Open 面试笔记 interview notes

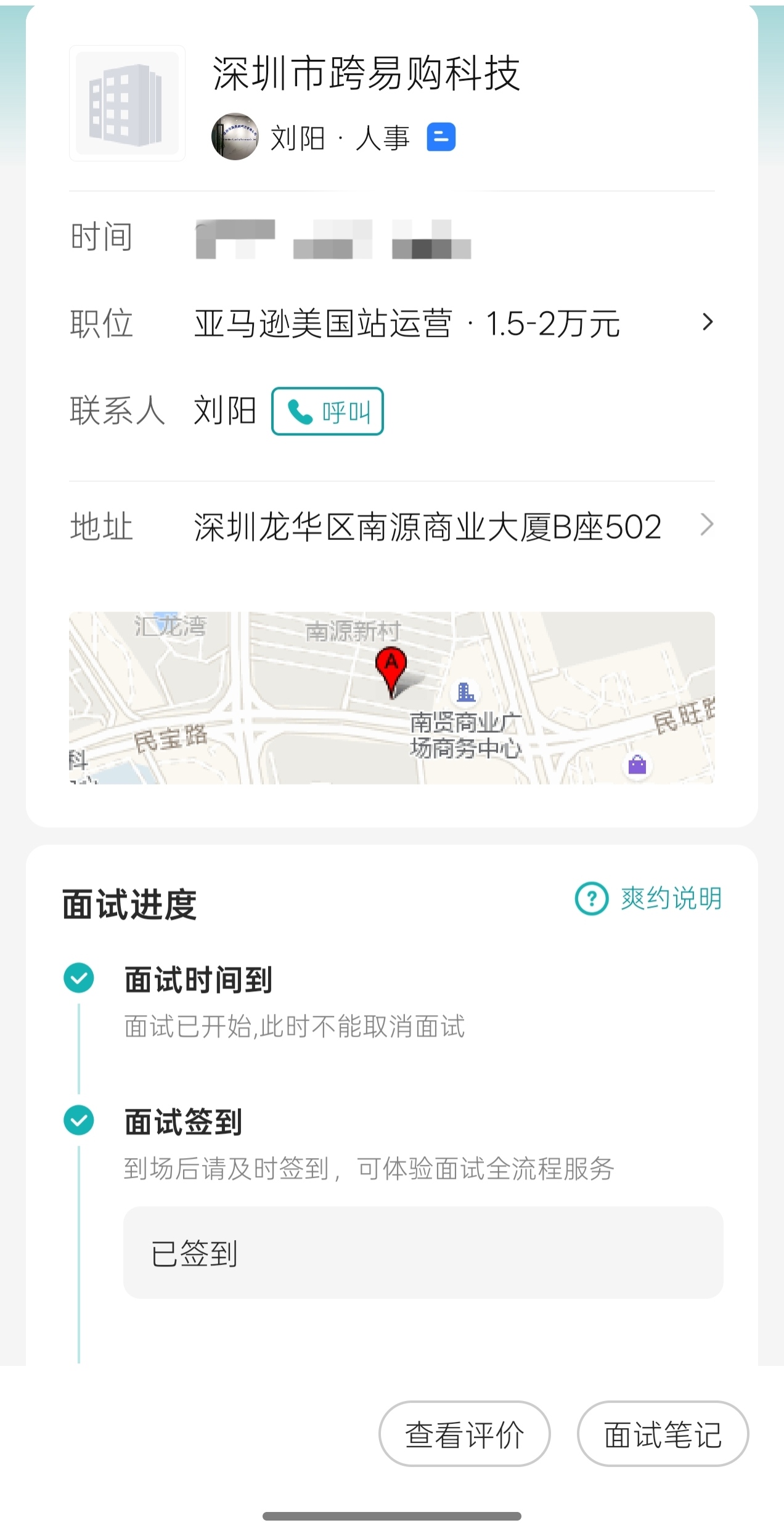point(663,1434)
